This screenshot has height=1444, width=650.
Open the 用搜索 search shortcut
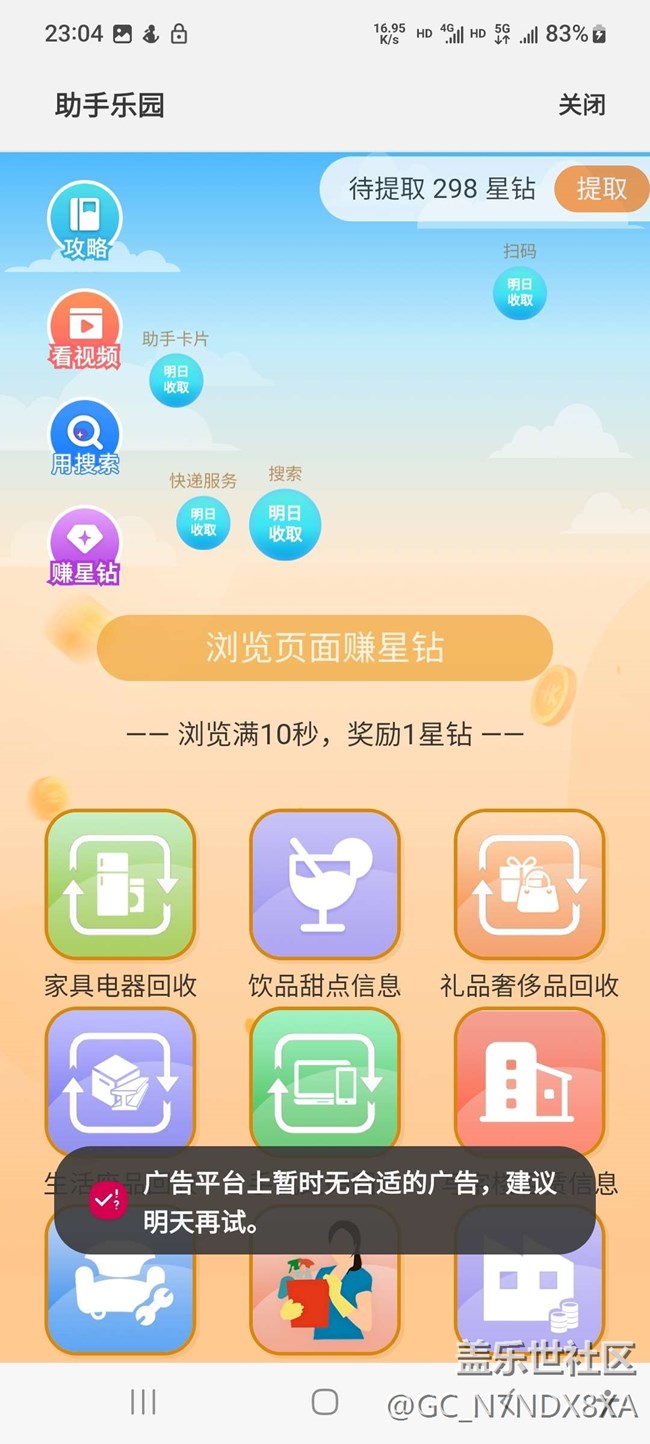pos(85,437)
